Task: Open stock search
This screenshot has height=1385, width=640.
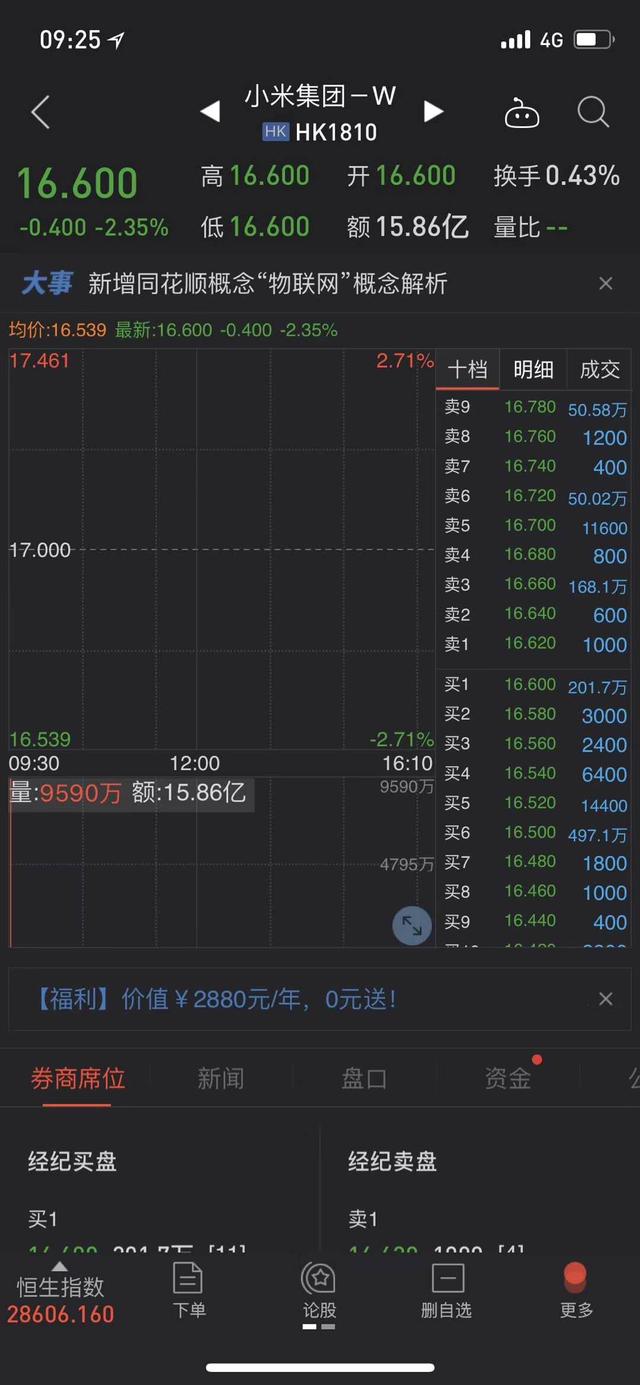Action: coord(593,112)
